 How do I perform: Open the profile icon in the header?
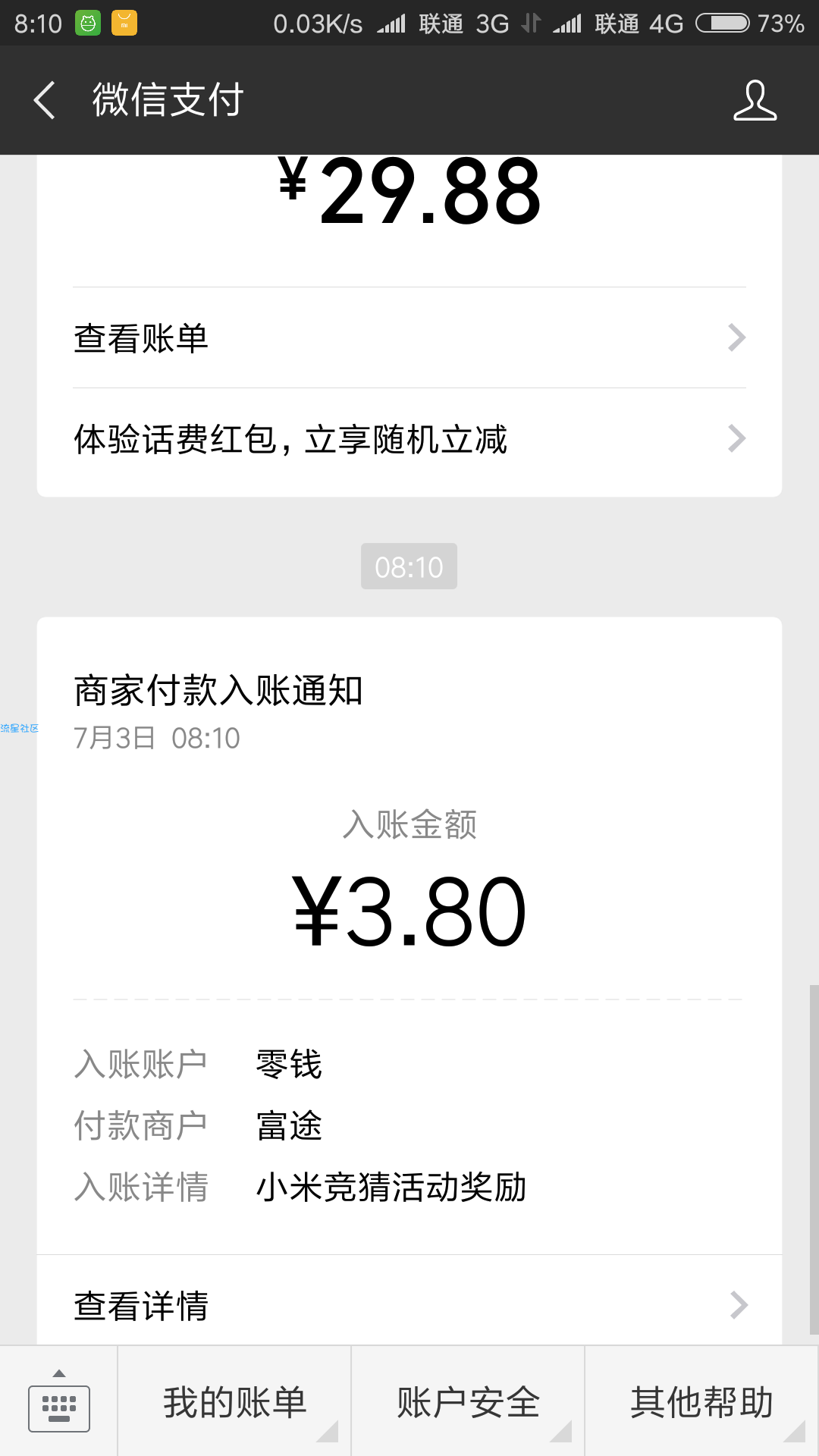click(x=755, y=100)
